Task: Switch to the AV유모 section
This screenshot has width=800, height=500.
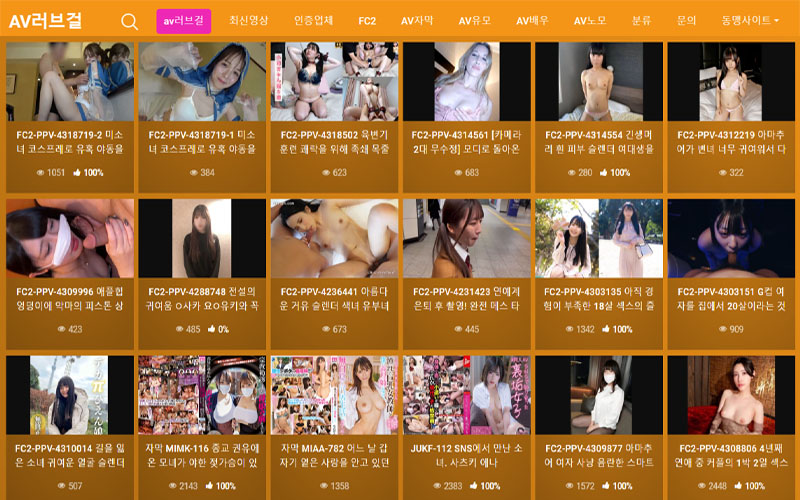Action: click(475, 21)
